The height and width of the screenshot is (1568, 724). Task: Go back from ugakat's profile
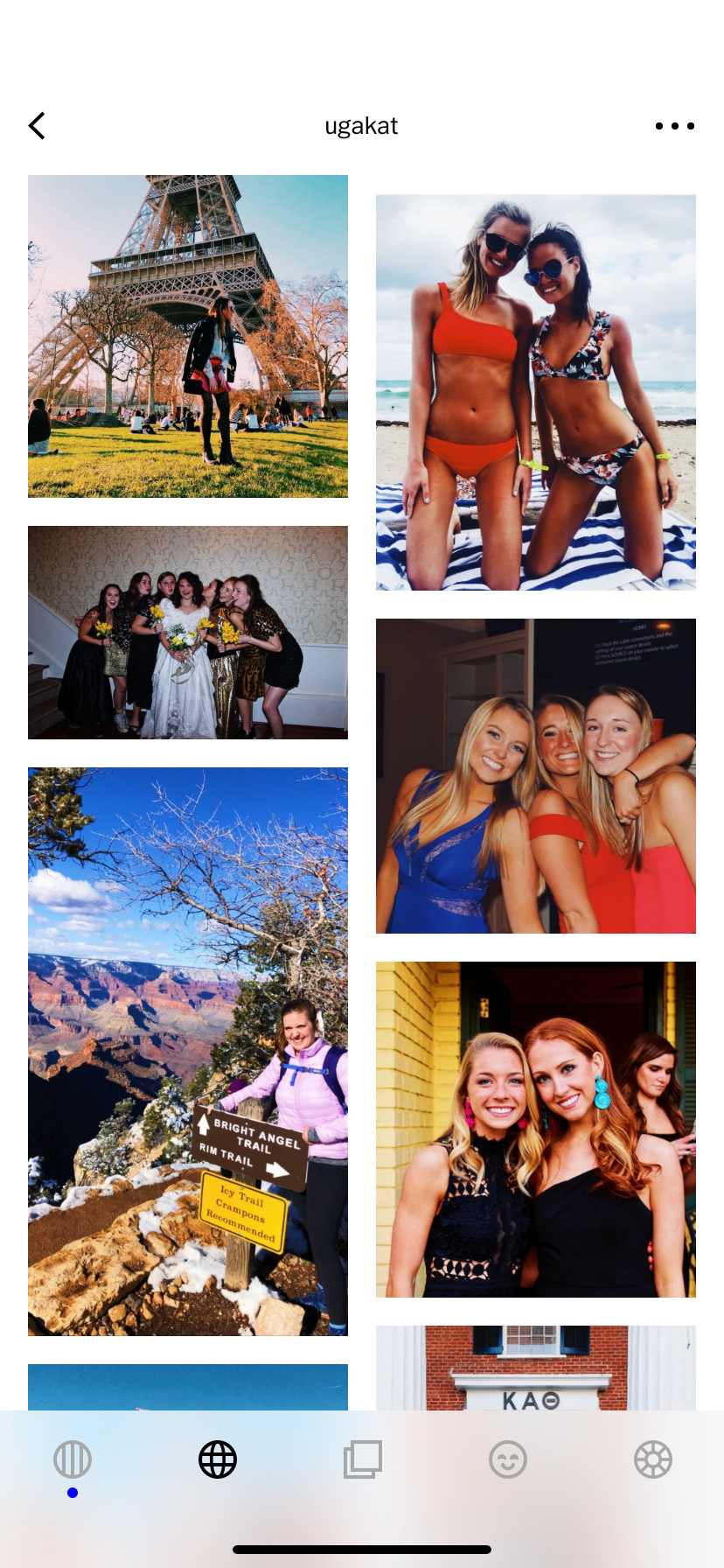coord(37,126)
